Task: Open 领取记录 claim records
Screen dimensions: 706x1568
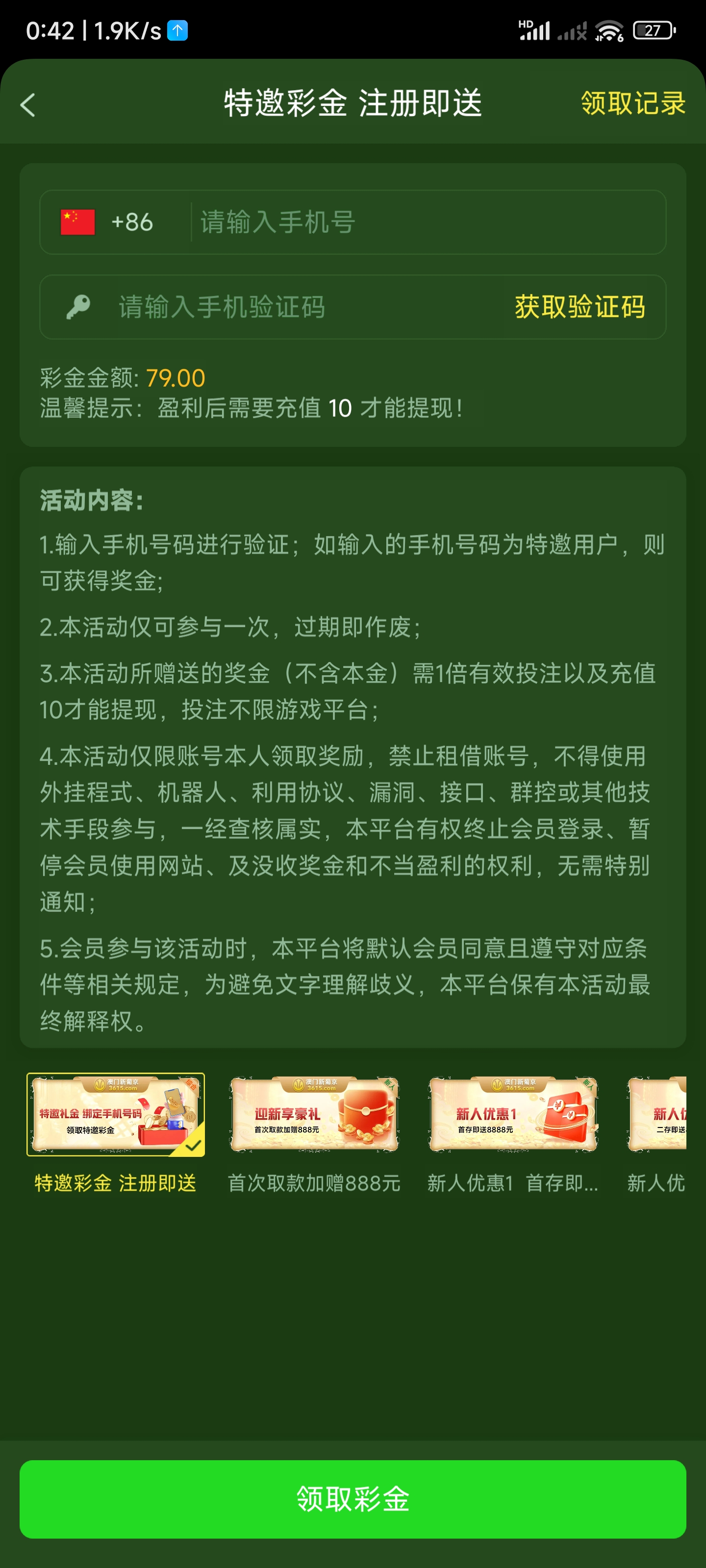Action: (632, 103)
